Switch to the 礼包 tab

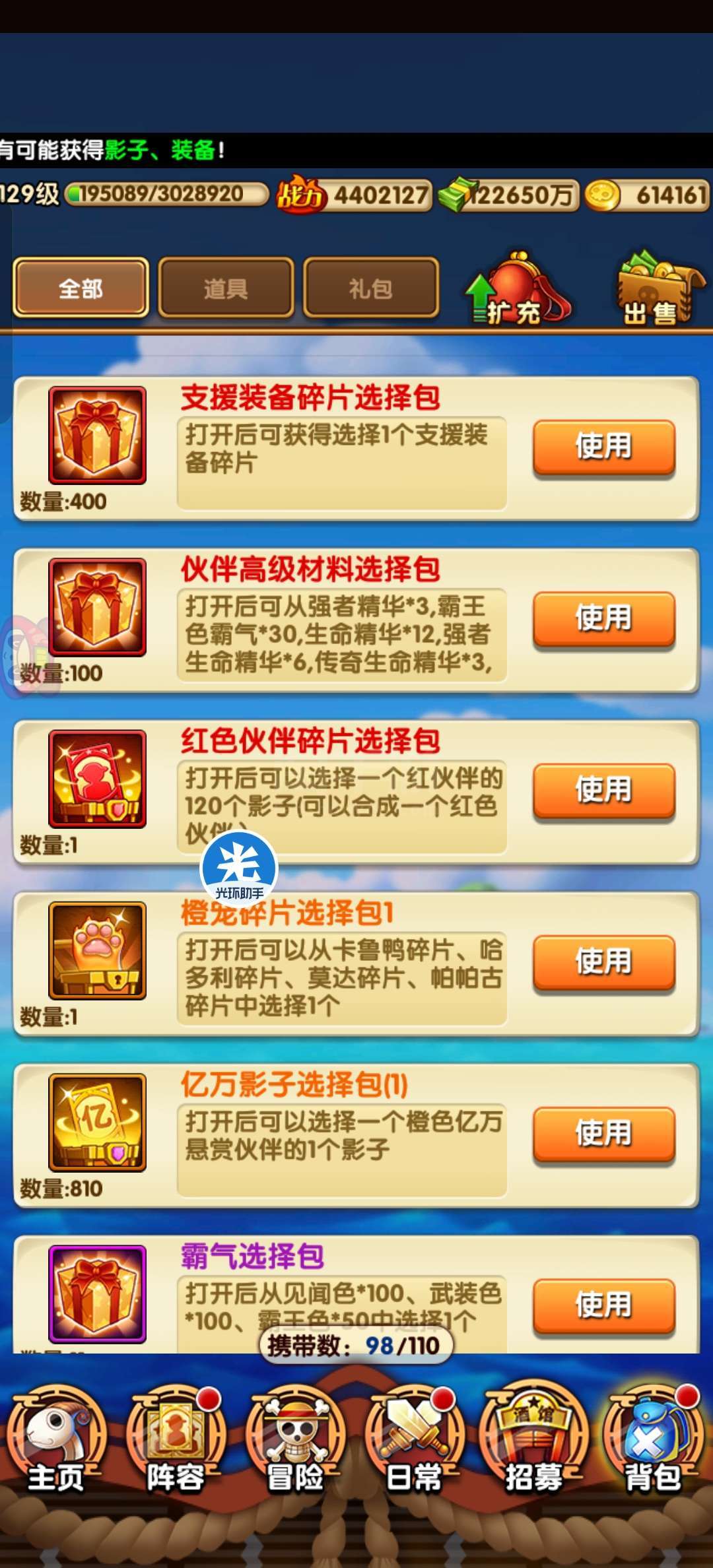pos(371,288)
